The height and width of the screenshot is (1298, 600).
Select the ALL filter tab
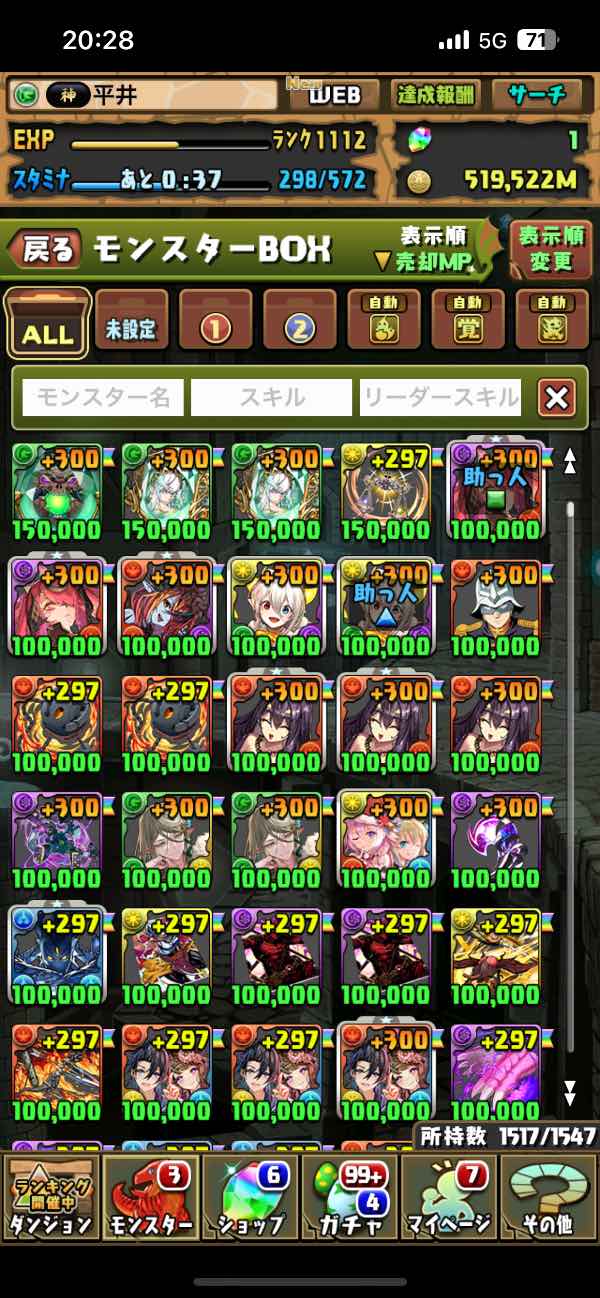[47, 324]
